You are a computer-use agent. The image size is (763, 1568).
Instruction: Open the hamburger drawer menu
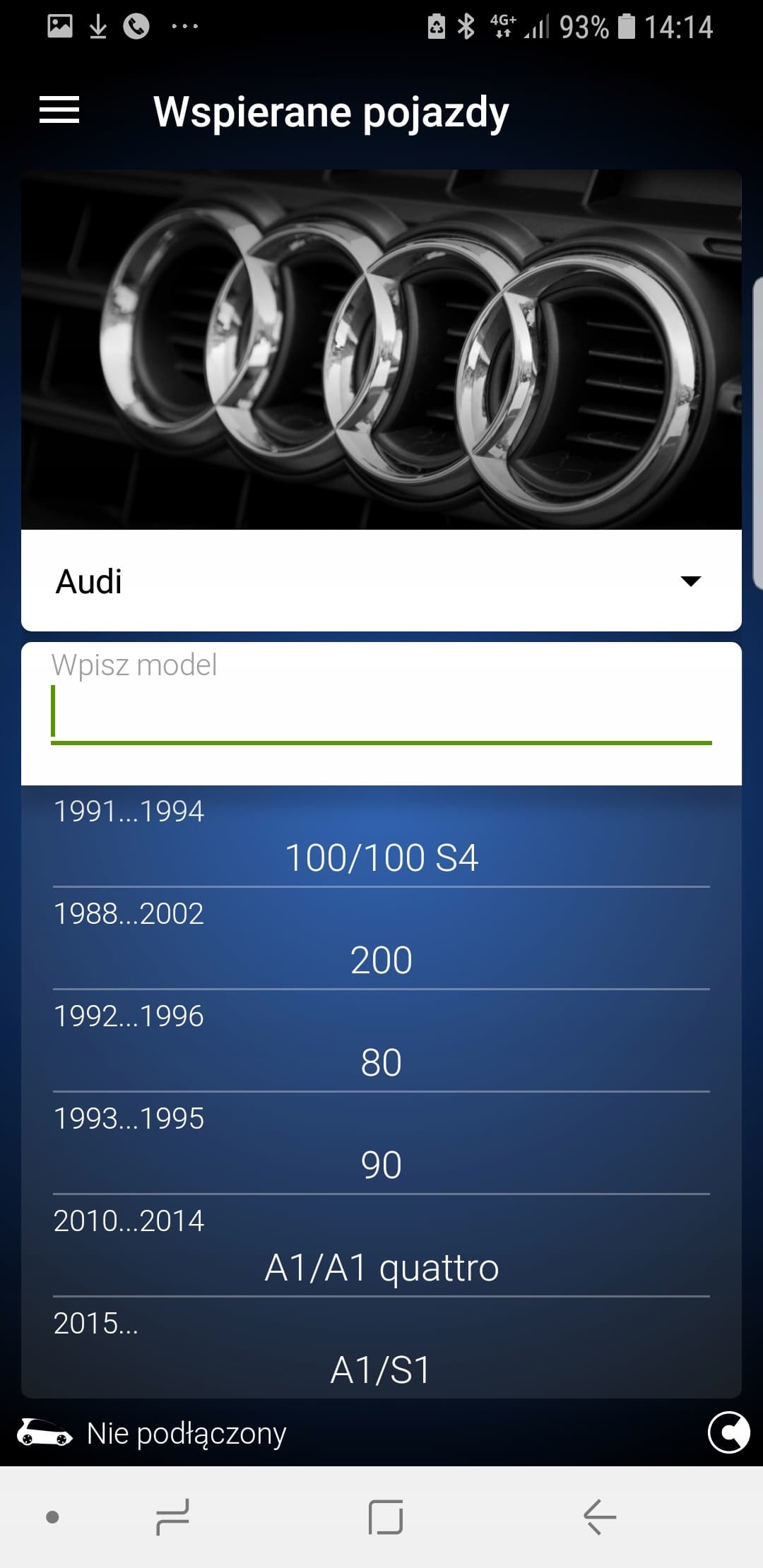[x=59, y=110]
